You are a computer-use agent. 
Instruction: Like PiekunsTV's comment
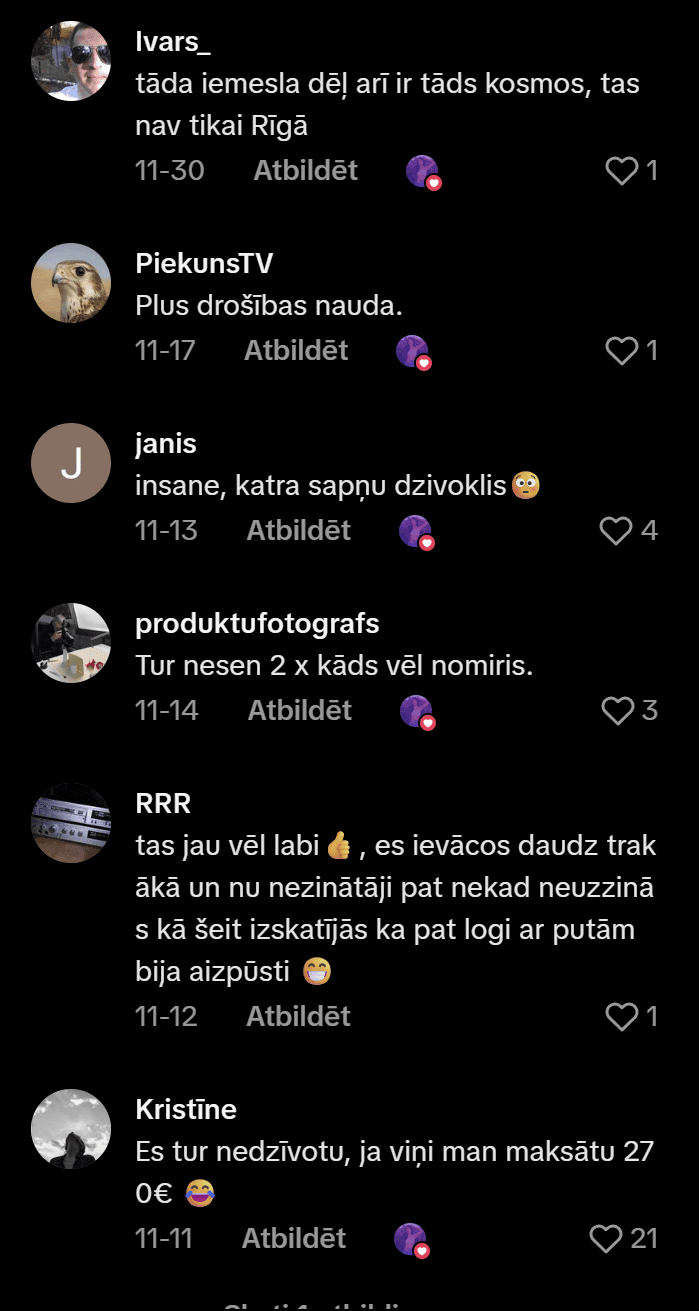click(x=622, y=351)
